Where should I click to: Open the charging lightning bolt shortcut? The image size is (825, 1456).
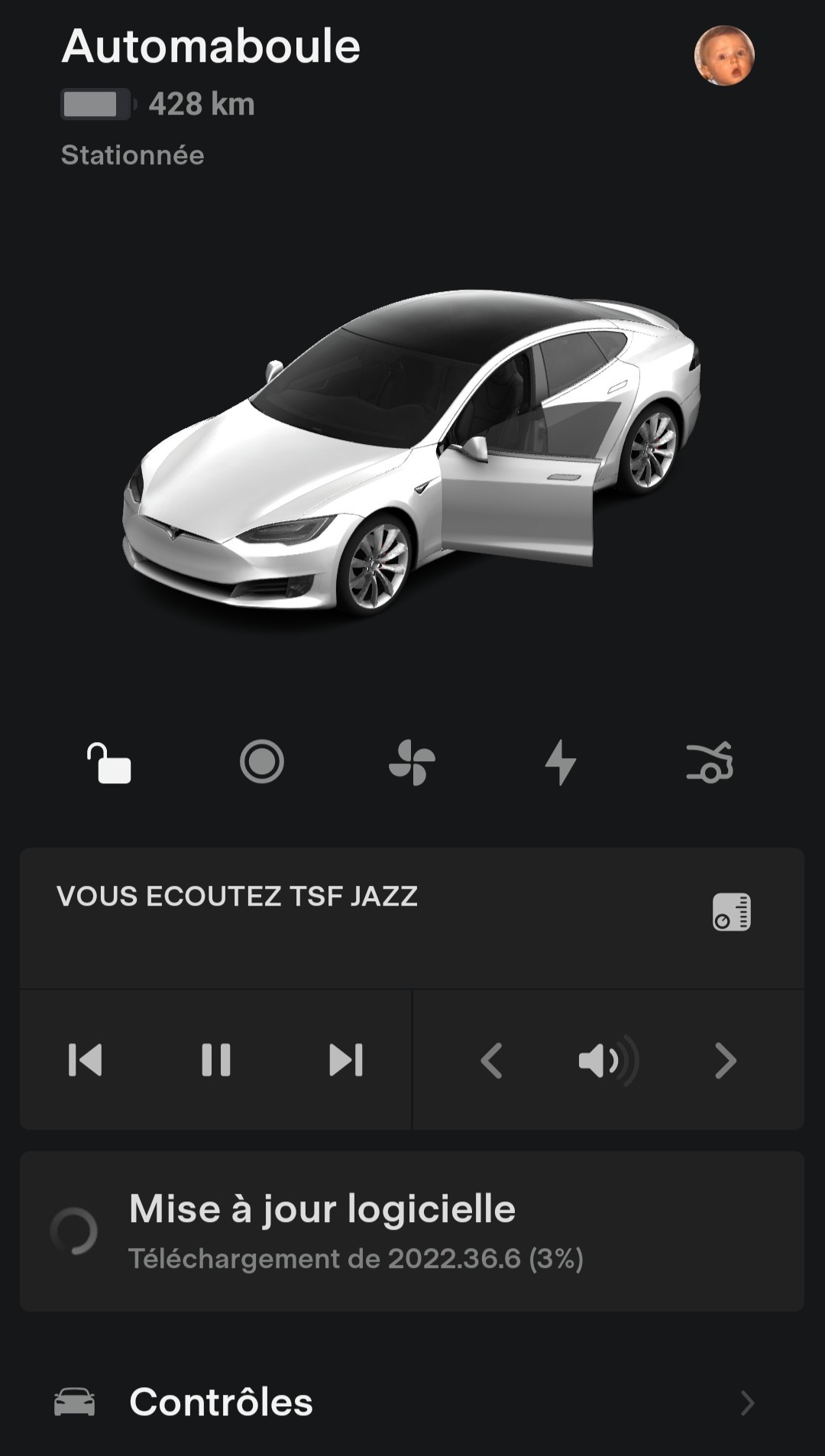[561, 763]
